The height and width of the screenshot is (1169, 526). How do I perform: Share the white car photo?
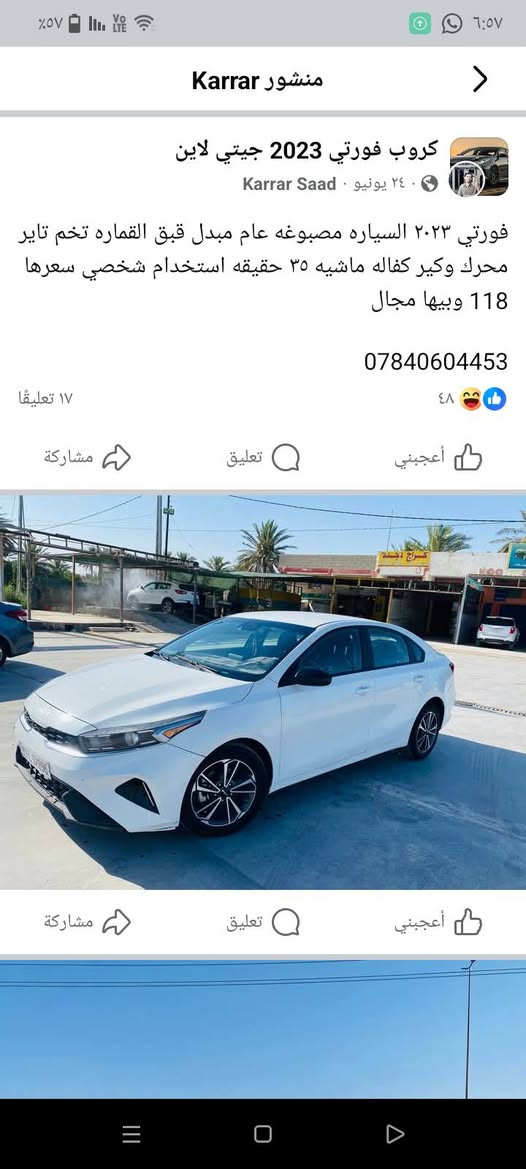pos(87,922)
